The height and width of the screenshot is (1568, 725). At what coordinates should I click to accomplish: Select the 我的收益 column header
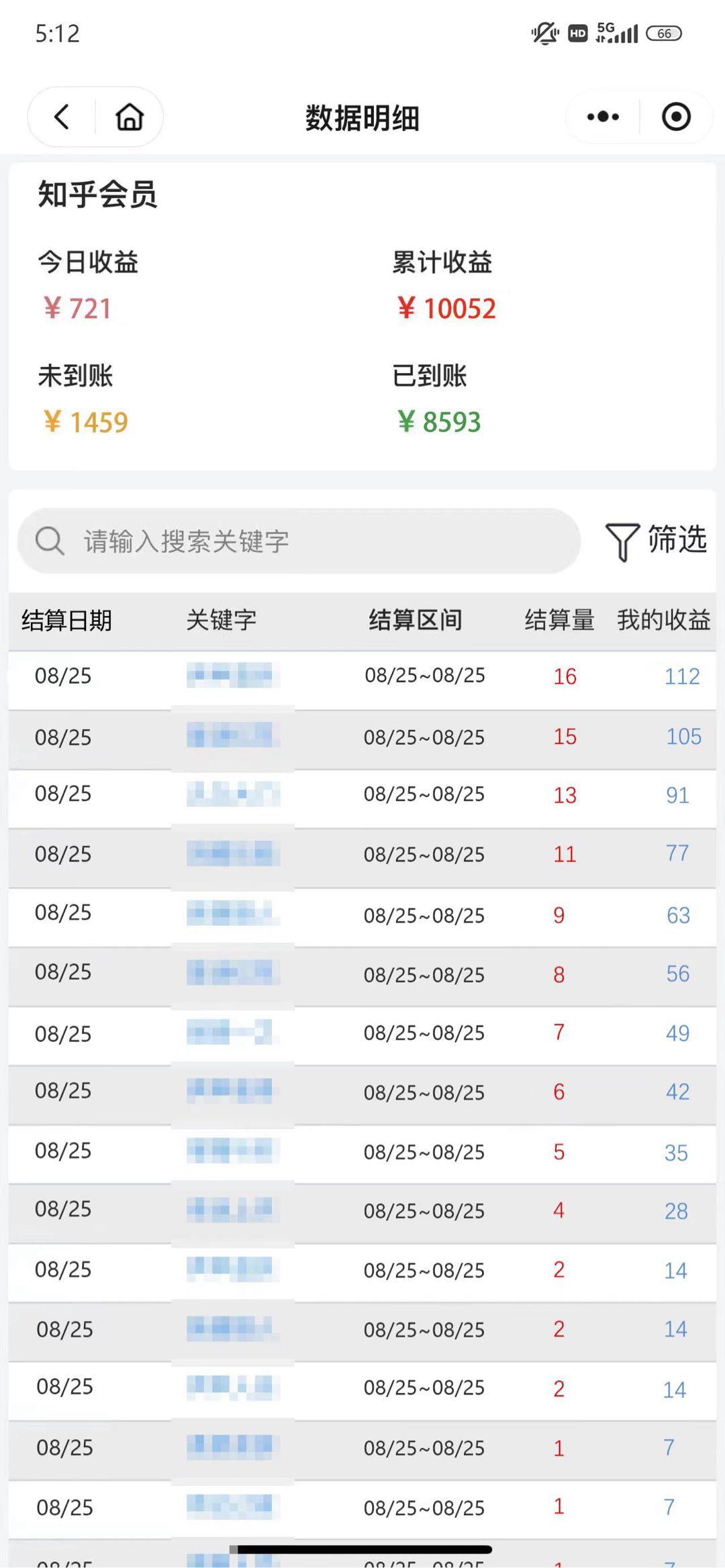tap(662, 621)
